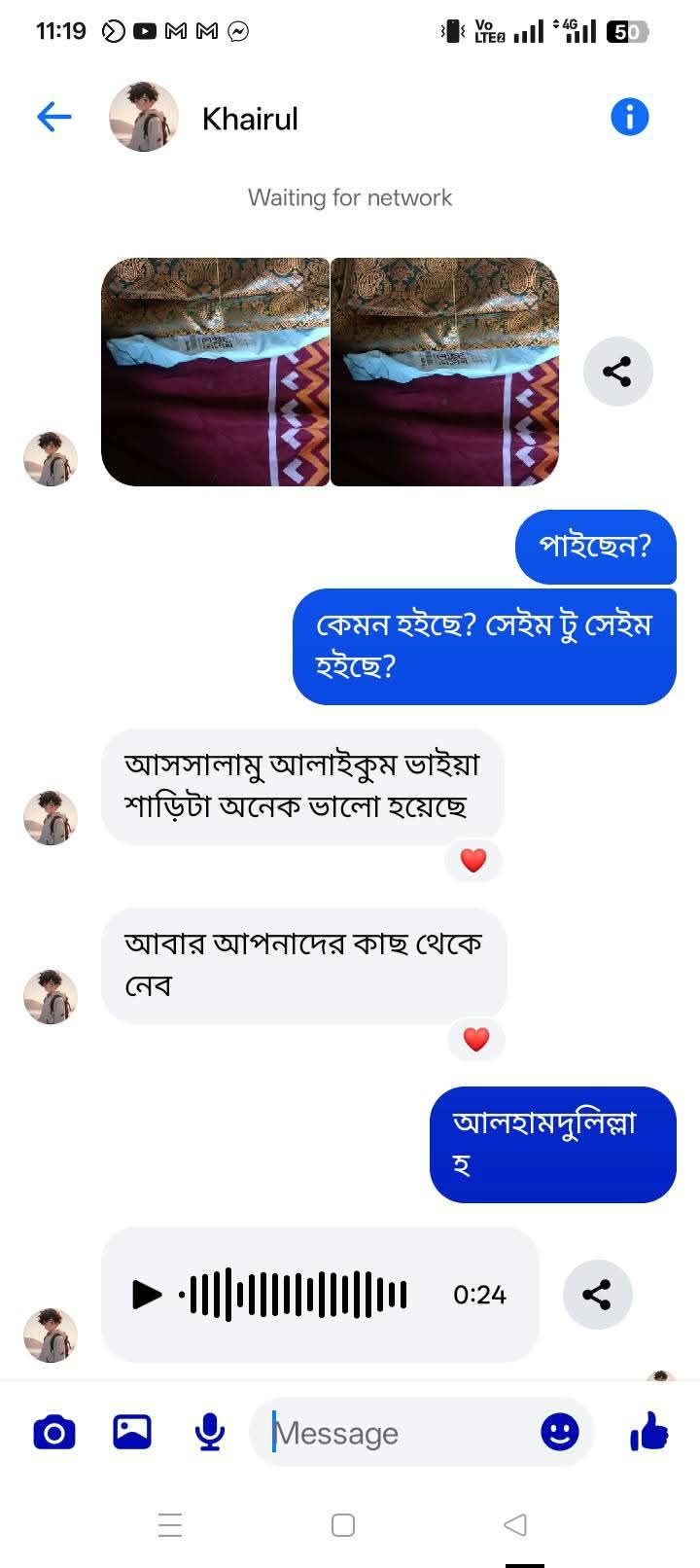Open the conversation info icon

coord(629,118)
